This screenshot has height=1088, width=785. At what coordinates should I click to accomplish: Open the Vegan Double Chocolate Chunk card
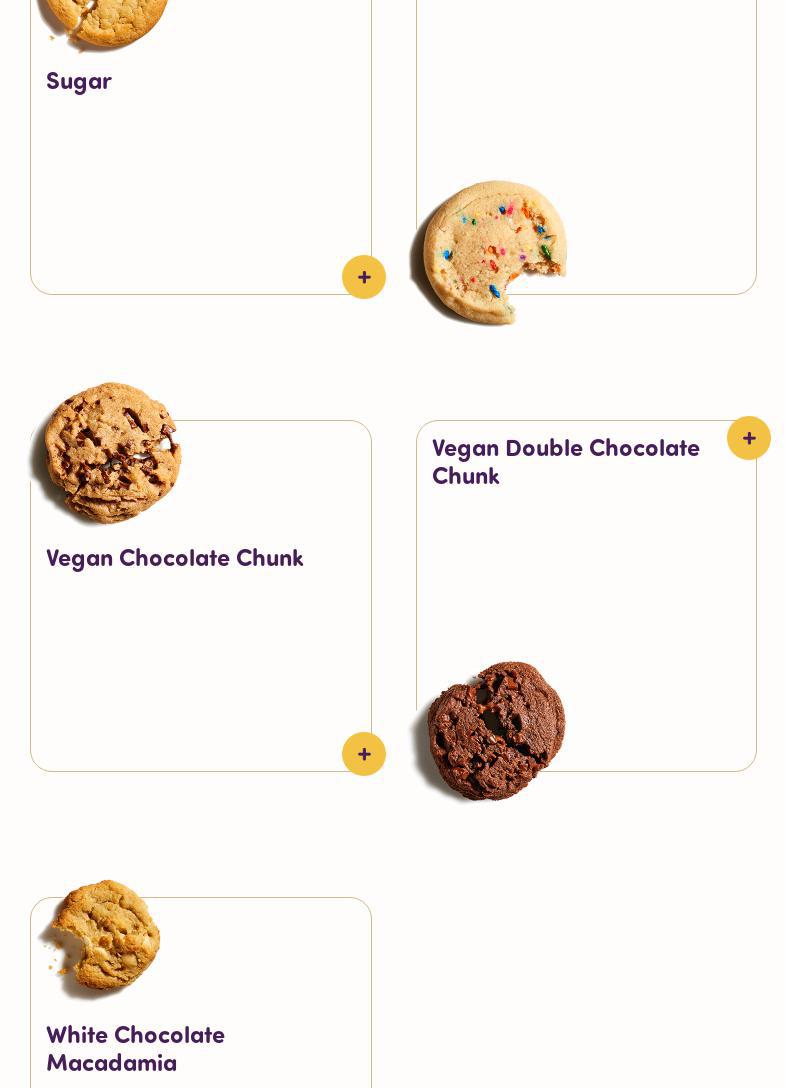pyautogui.click(x=586, y=580)
